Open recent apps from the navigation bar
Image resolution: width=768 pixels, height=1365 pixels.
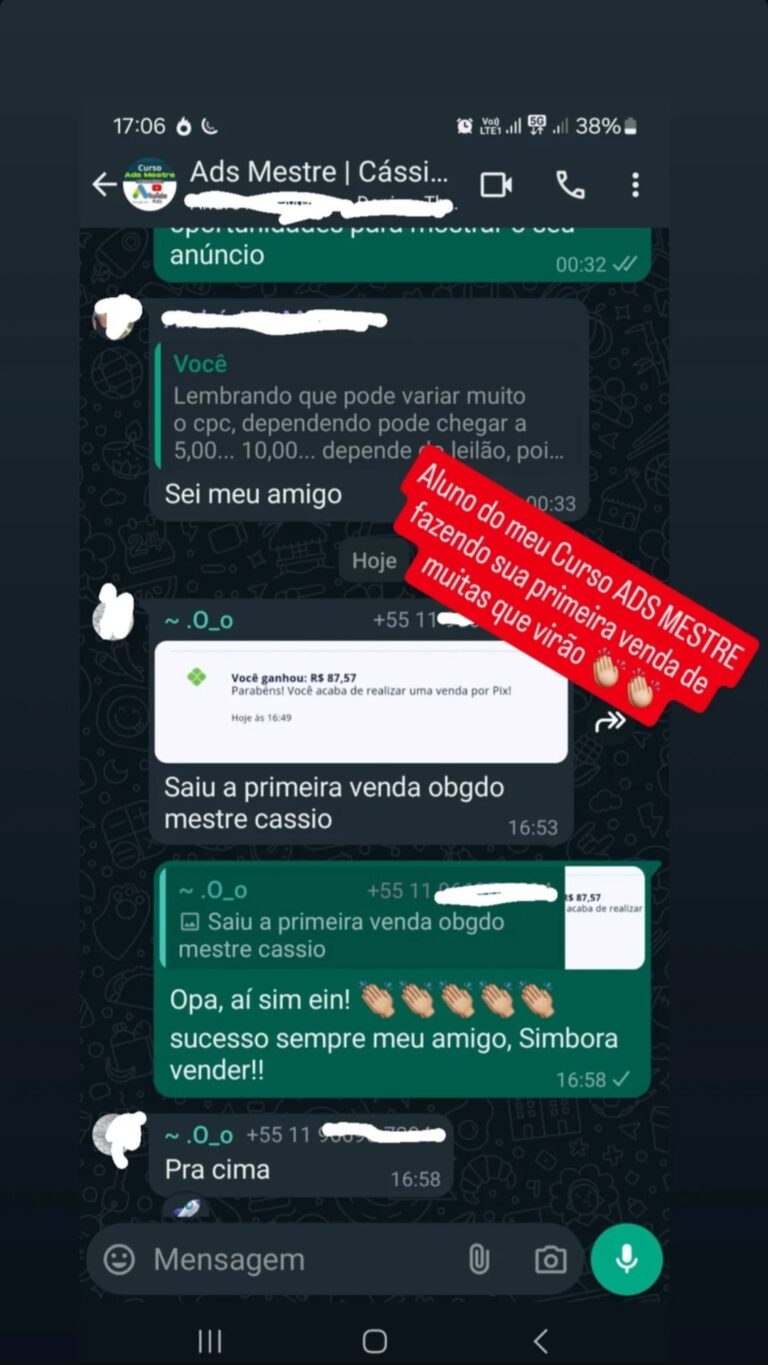point(209,1341)
